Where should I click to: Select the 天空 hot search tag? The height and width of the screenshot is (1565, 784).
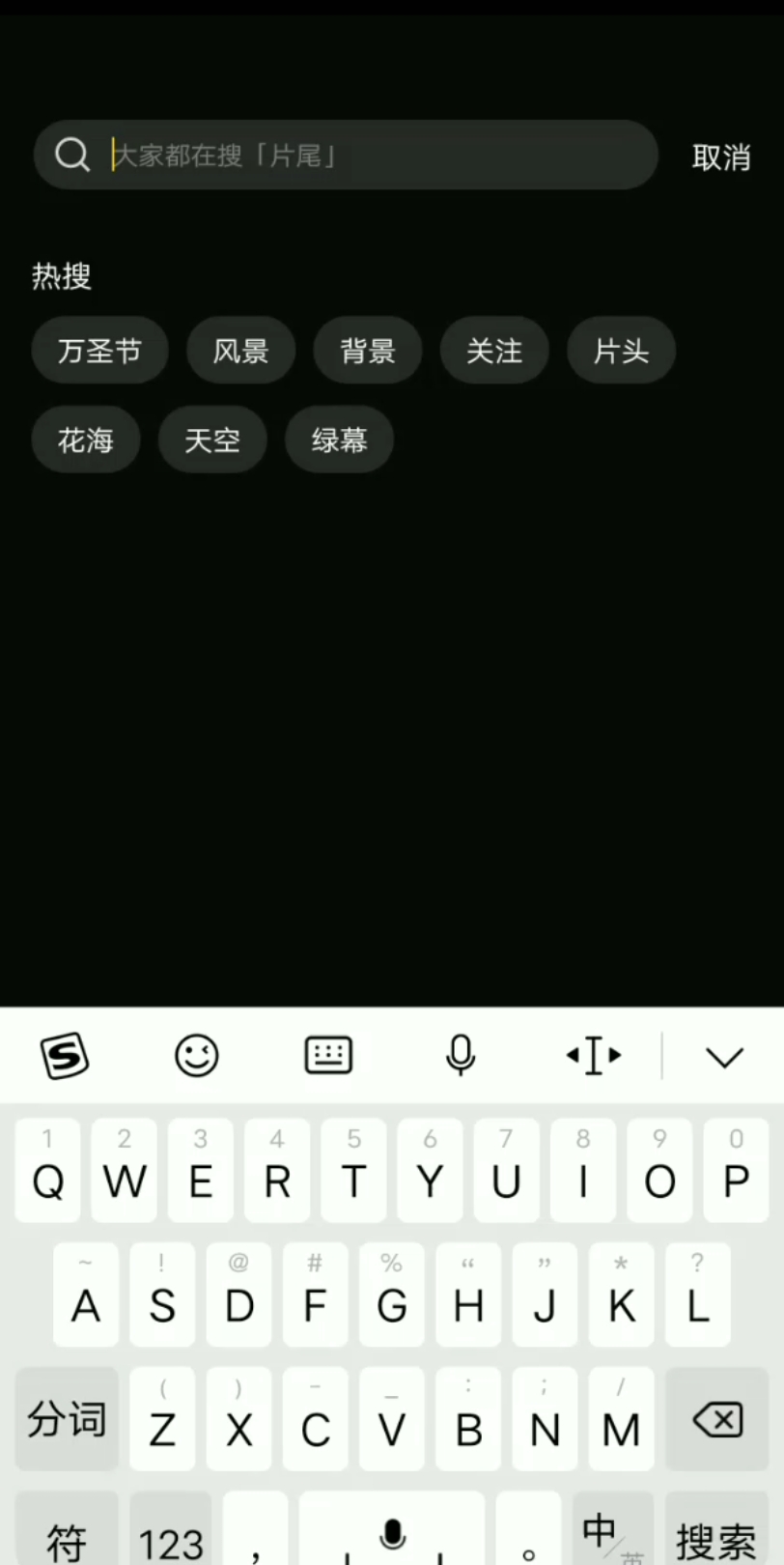point(211,441)
